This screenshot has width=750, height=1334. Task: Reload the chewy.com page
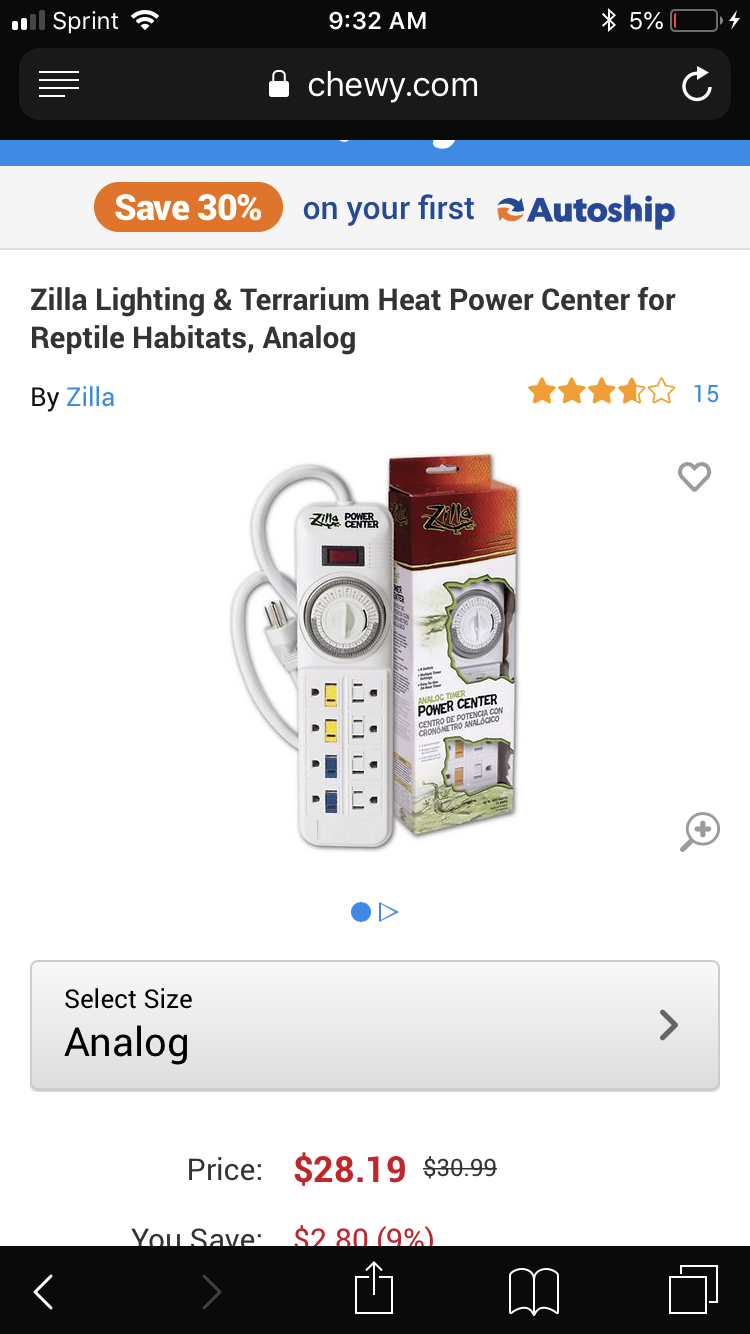(696, 85)
